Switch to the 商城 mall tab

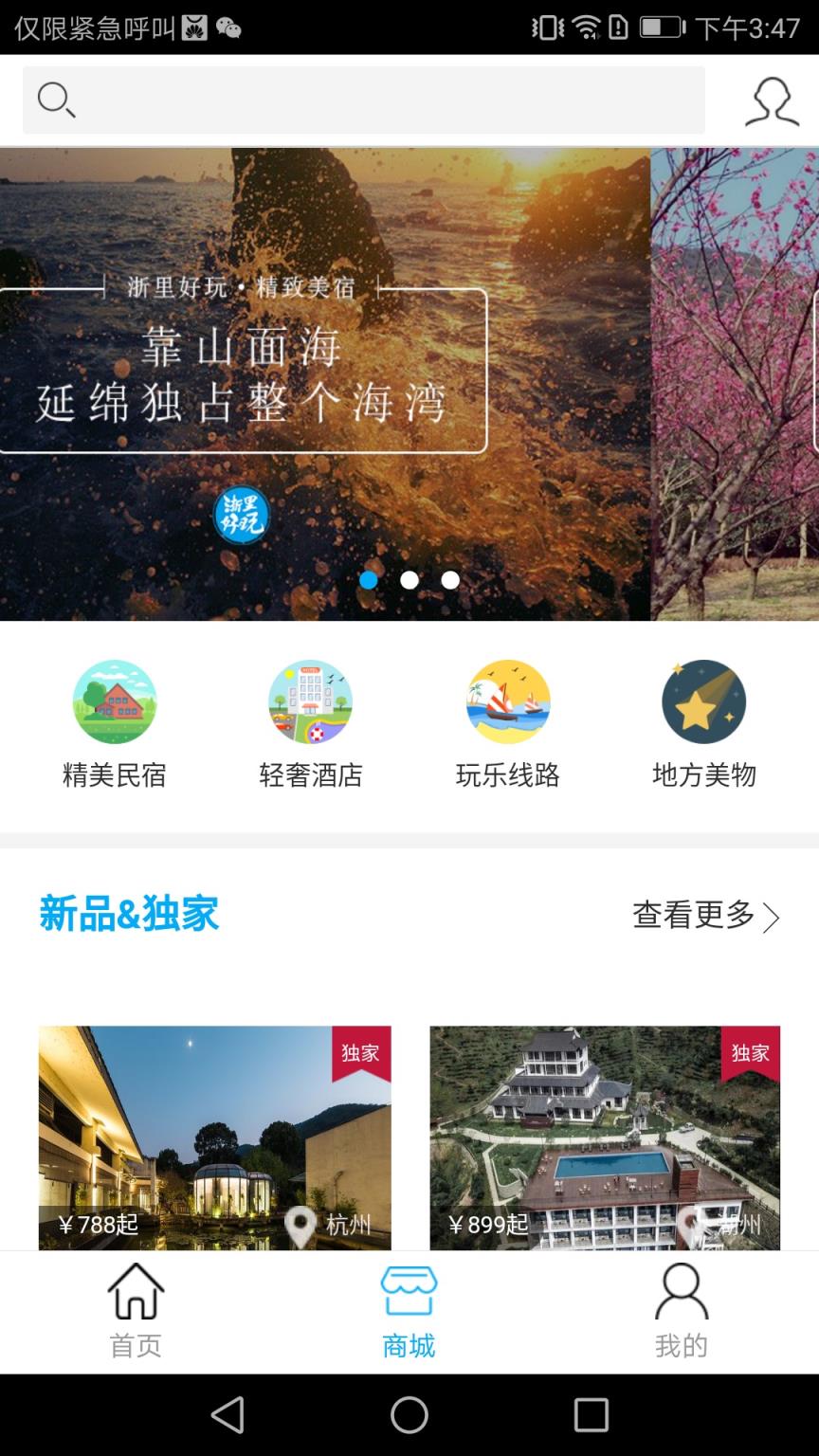point(409,1307)
